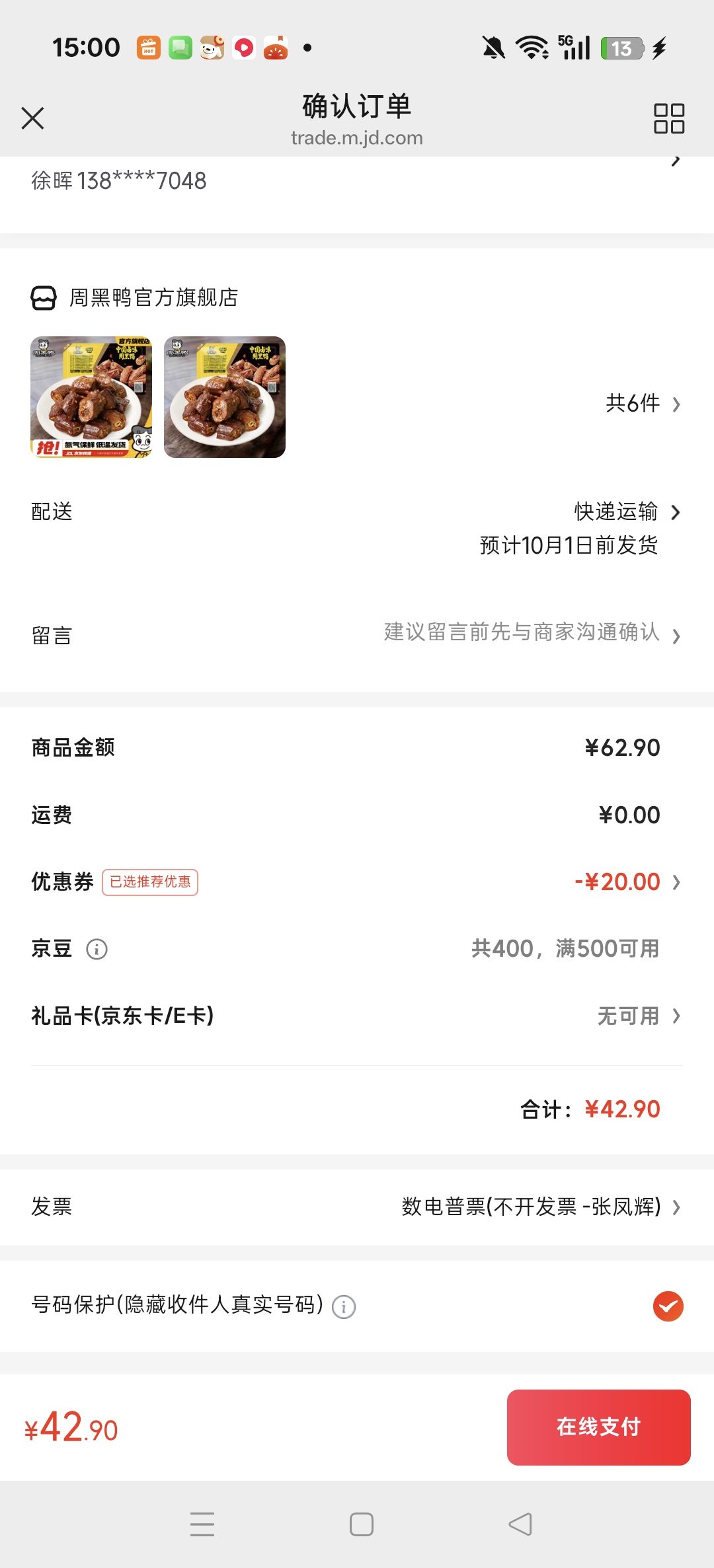Edit the 发票 invoice settings
Screen dimensions: 714x1568
click(x=357, y=1207)
